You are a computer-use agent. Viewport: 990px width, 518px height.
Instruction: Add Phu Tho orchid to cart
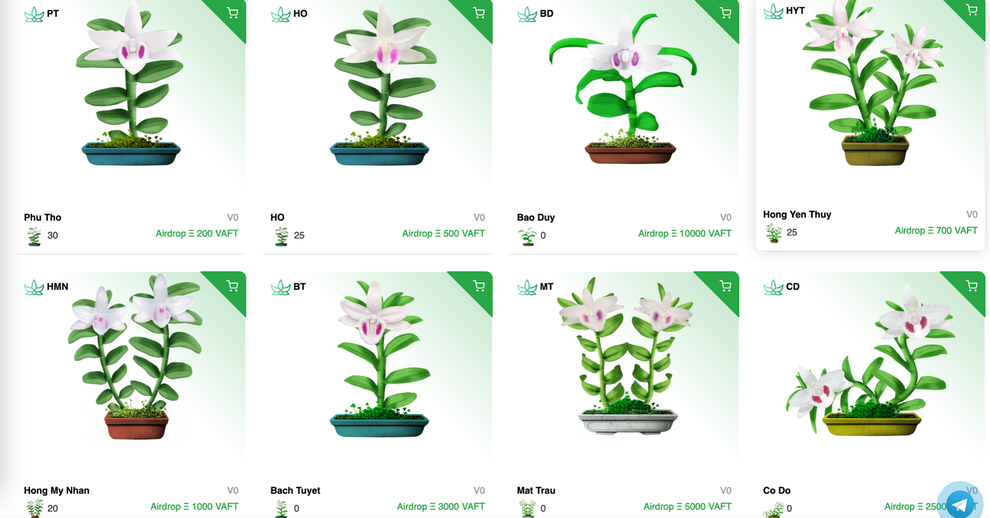tap(232, 13)
